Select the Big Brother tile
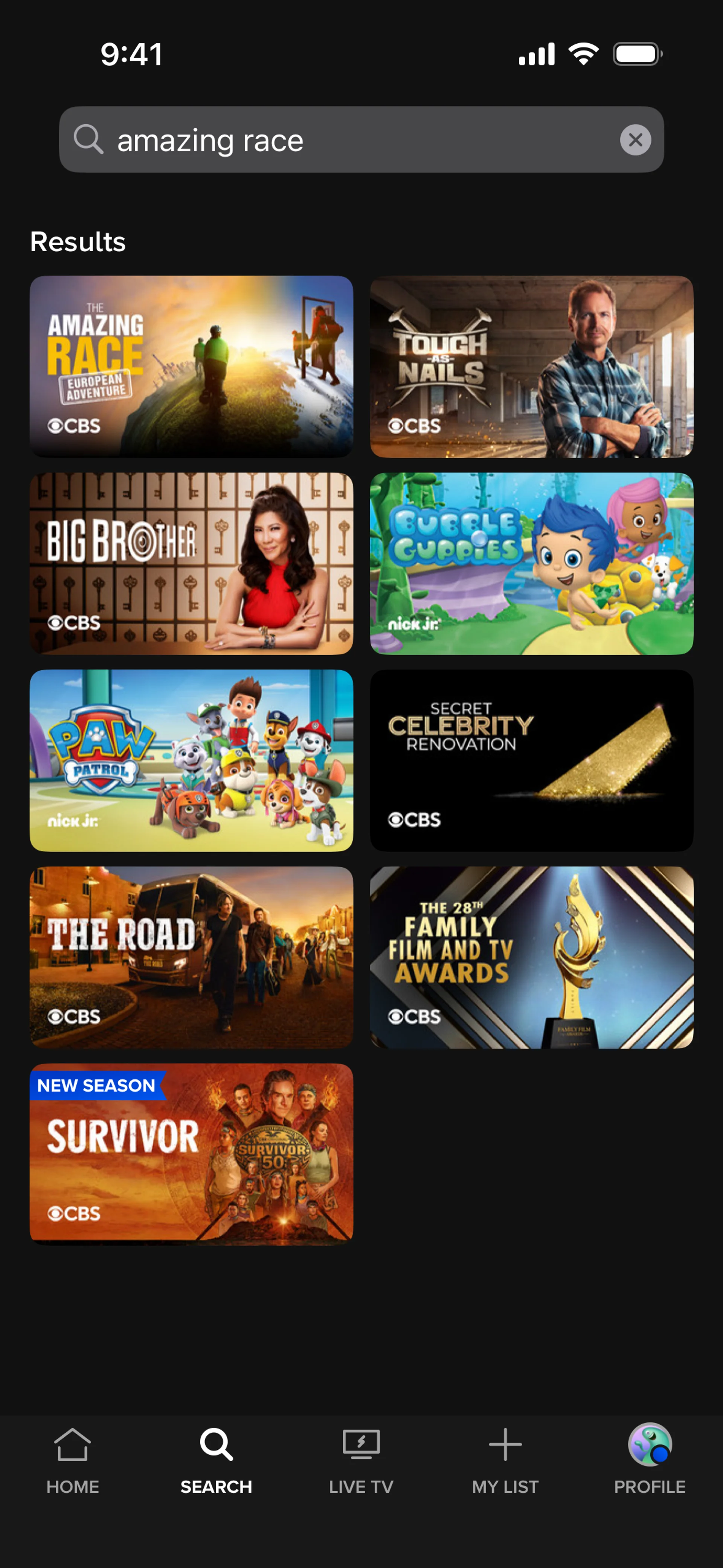This screenshot has width=723, height=1568. 191,563
